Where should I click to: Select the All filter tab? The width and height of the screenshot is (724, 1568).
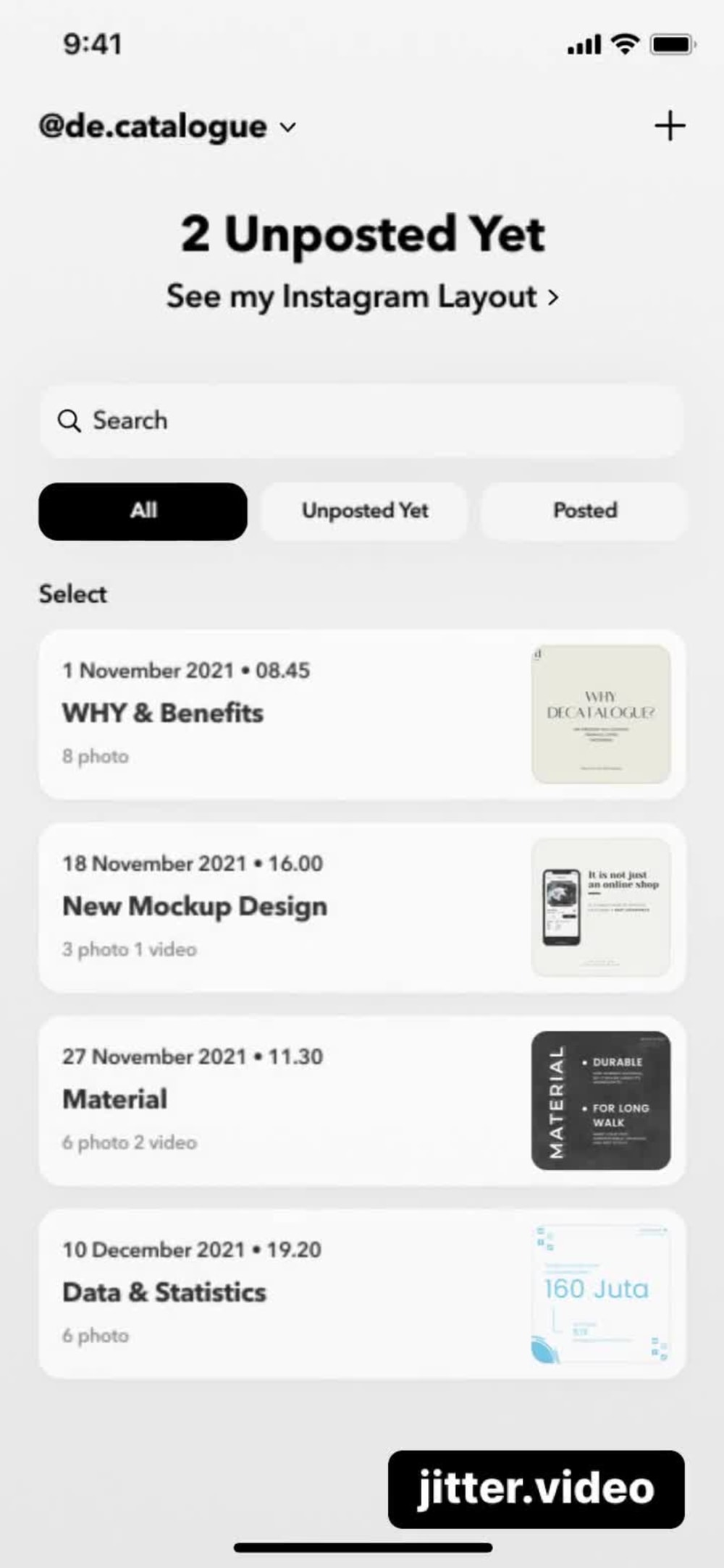click(x=143, y=511)
